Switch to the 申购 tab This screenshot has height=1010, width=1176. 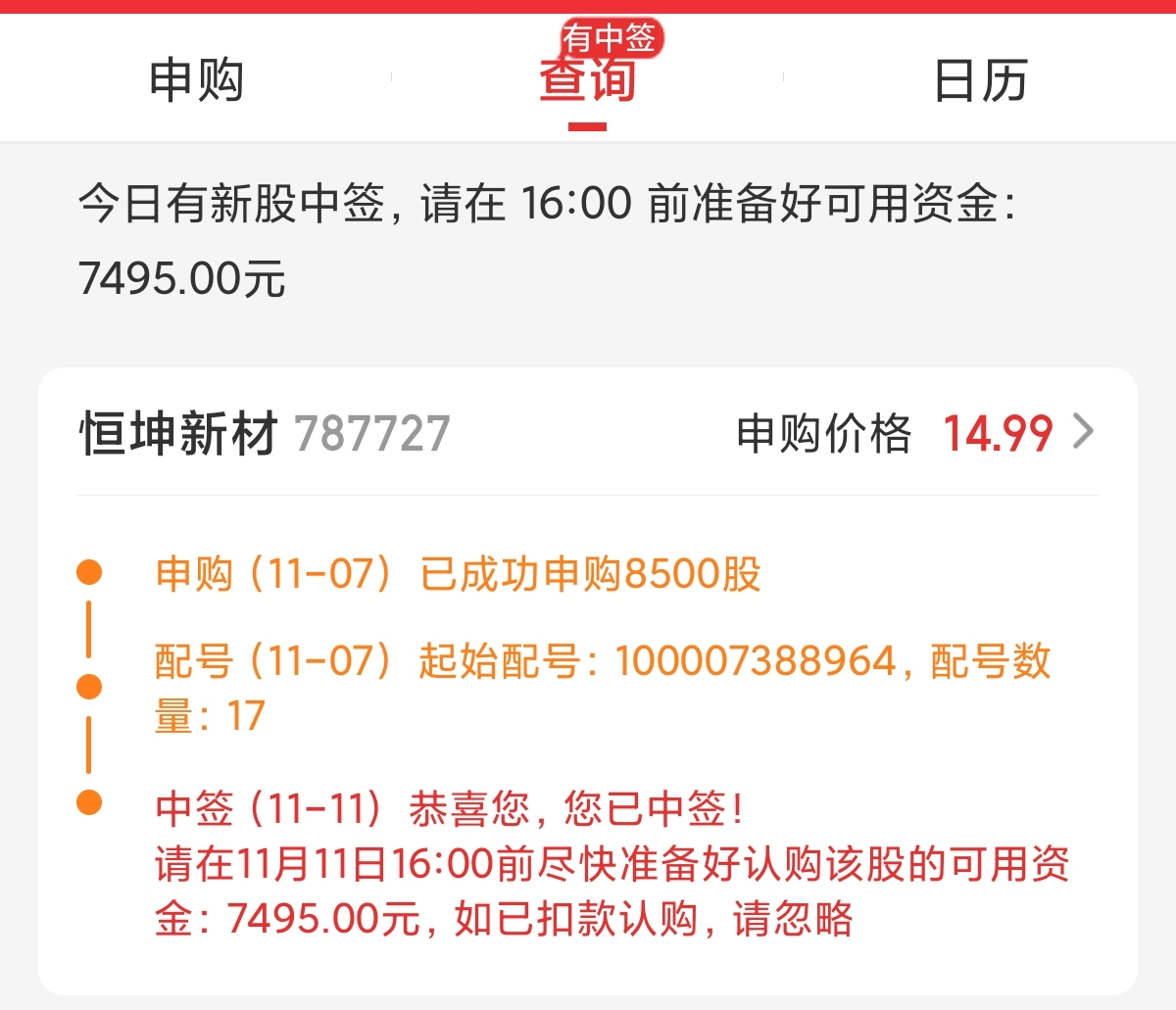pos(196,80)
